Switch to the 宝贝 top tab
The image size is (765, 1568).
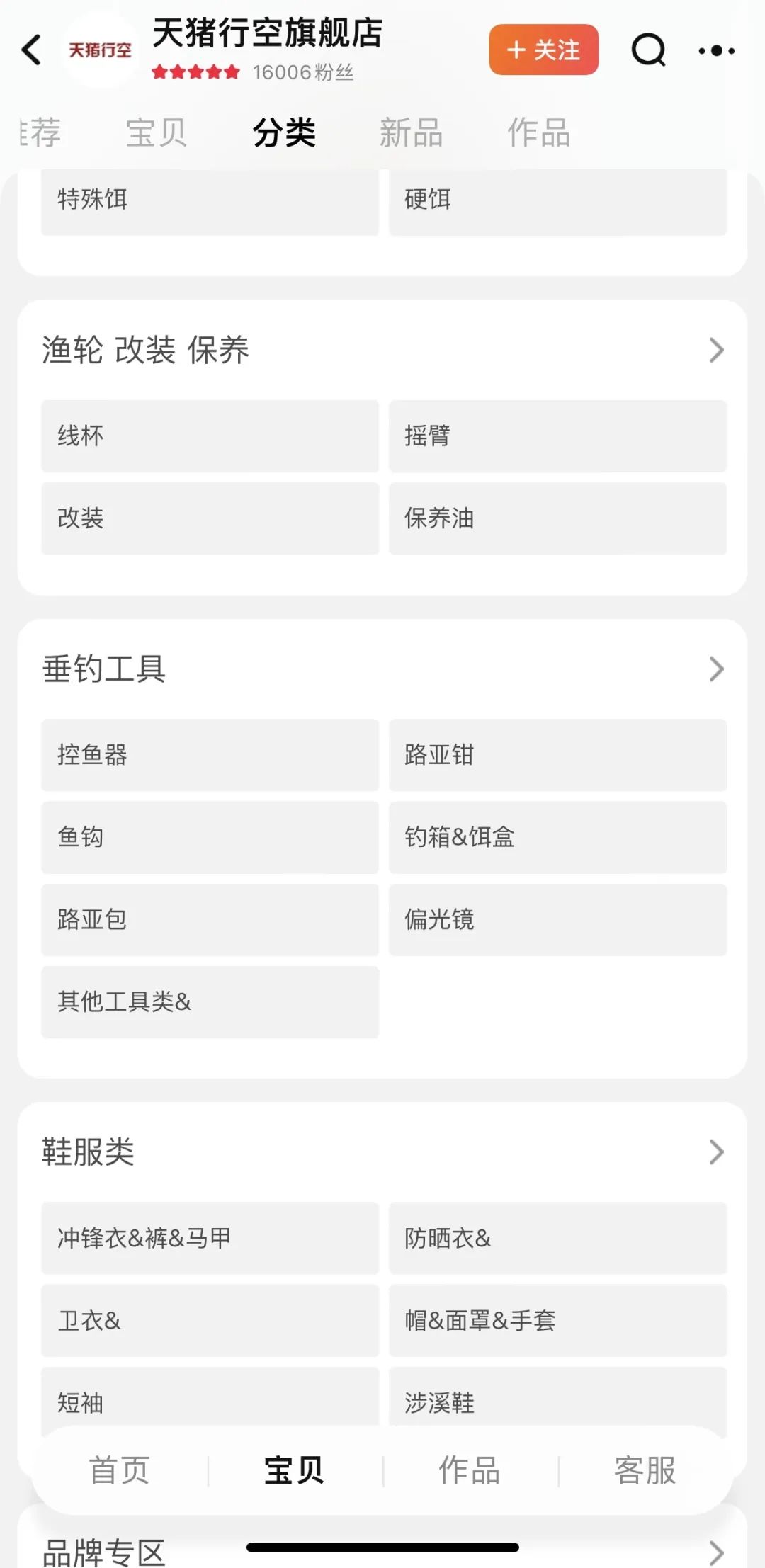(157, 132)
